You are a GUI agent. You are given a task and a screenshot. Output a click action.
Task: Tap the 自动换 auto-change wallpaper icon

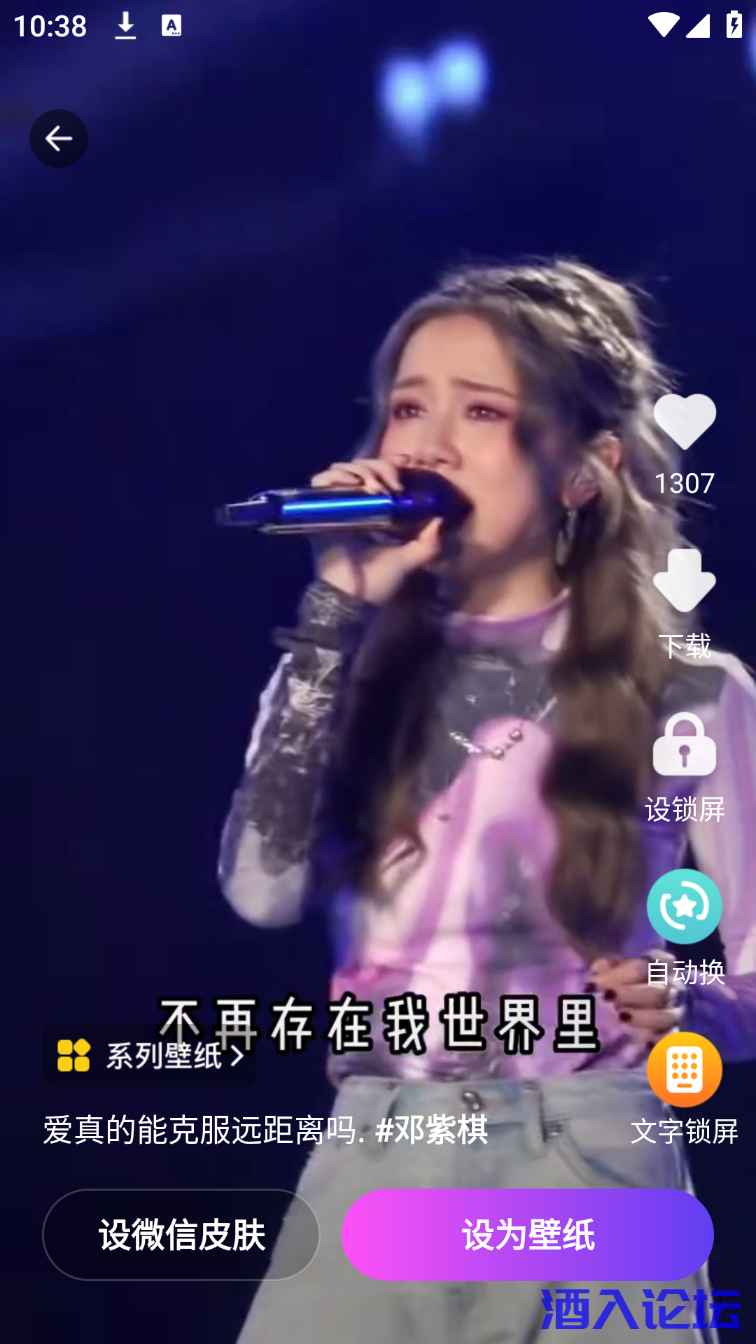pos(684,907)
